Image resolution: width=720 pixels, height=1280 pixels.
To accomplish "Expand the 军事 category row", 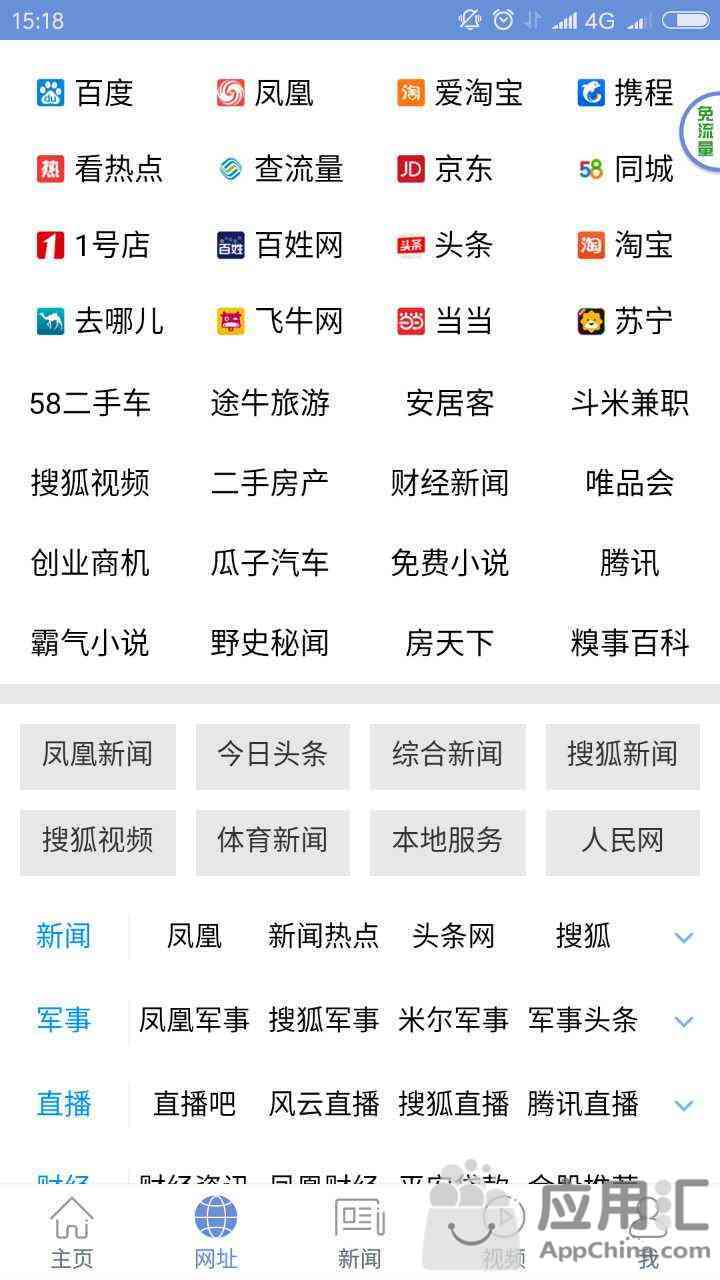I will [x=684, y=1022].
